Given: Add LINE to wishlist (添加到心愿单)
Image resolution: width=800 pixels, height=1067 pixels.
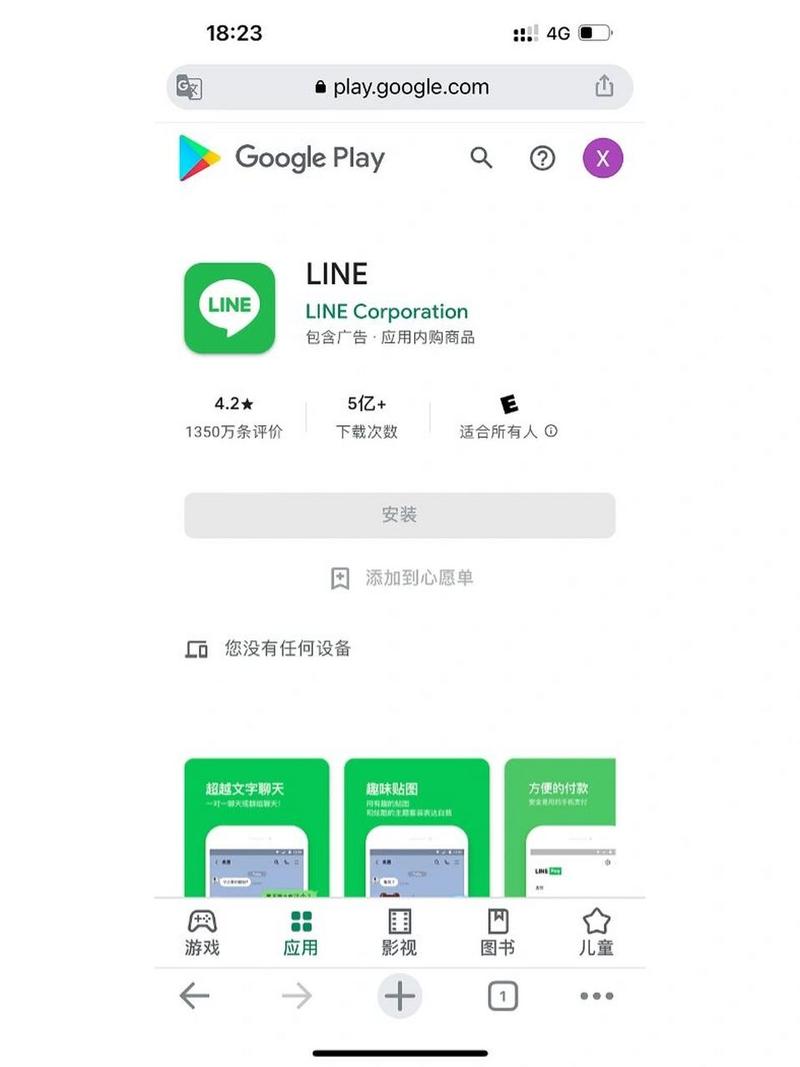Looking at the screenshot, I should pos(401,578).
